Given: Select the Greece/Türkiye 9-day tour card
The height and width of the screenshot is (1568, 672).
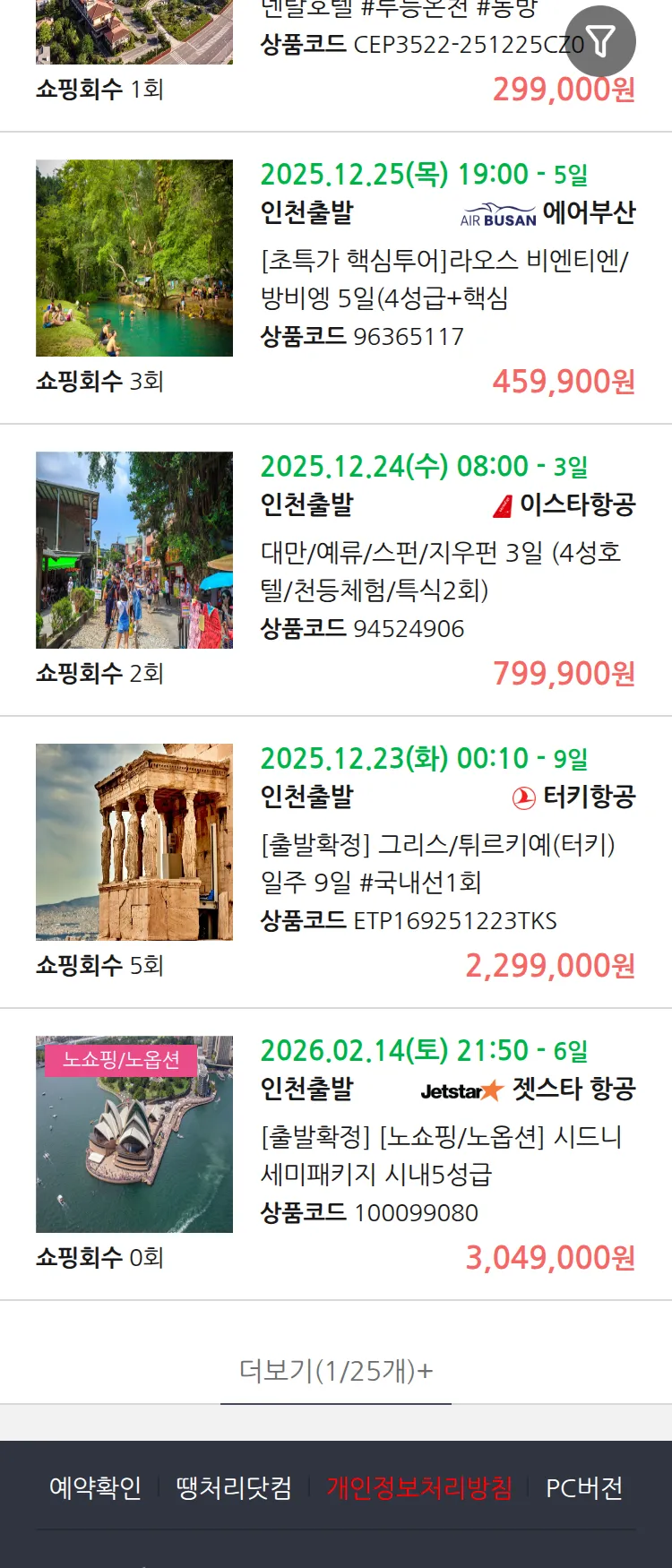Looking at the screenshot, I should 437,863.
